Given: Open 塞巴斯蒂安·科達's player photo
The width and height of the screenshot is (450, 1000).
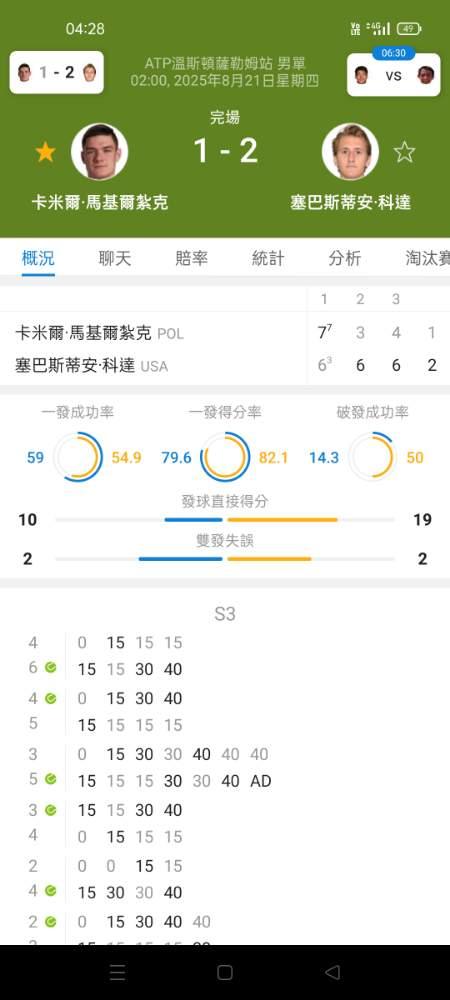Looking at the screenshot, I should [x=351, y=152].
